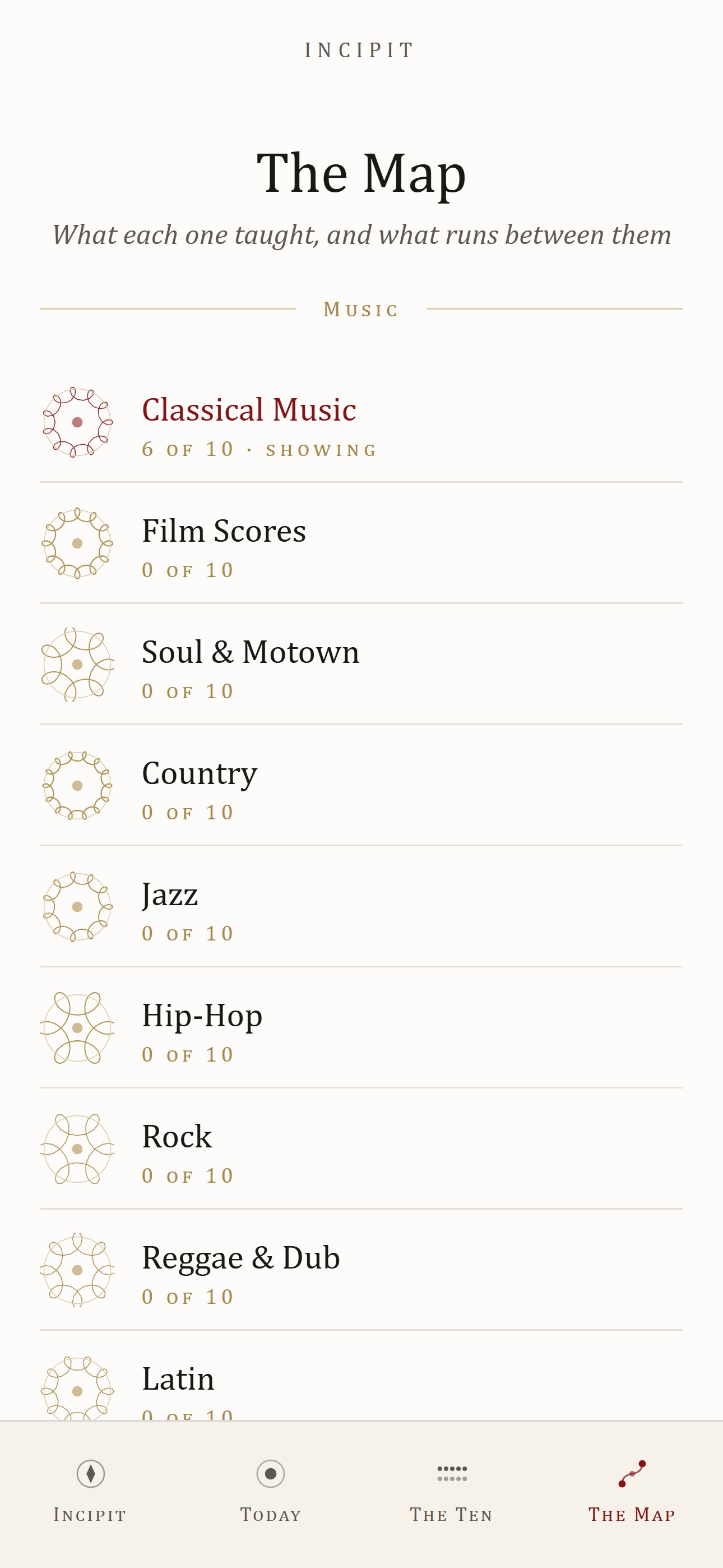Open the Classical Music map
Viewport: 723px width, 1568px height.
[361, 422]
